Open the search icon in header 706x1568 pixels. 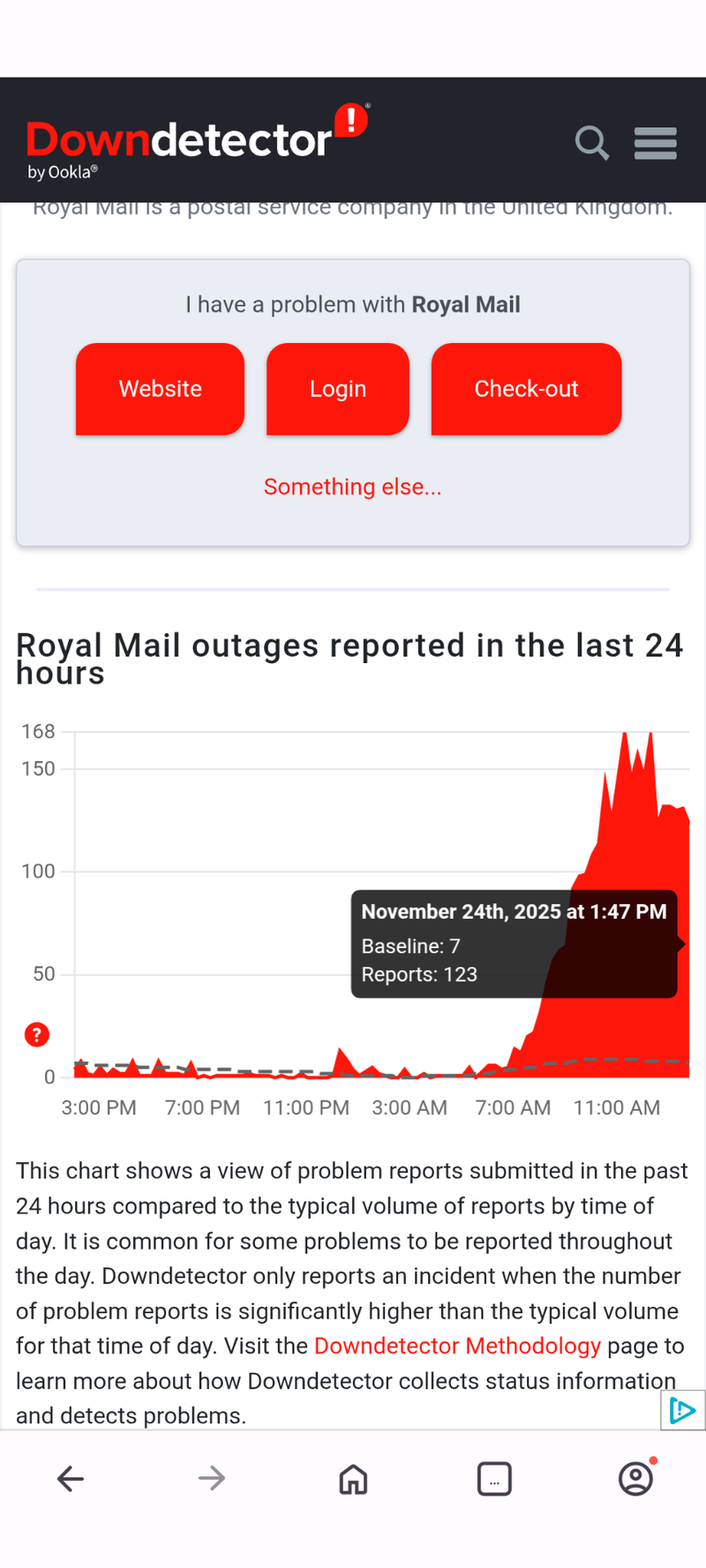coord(591,142)
